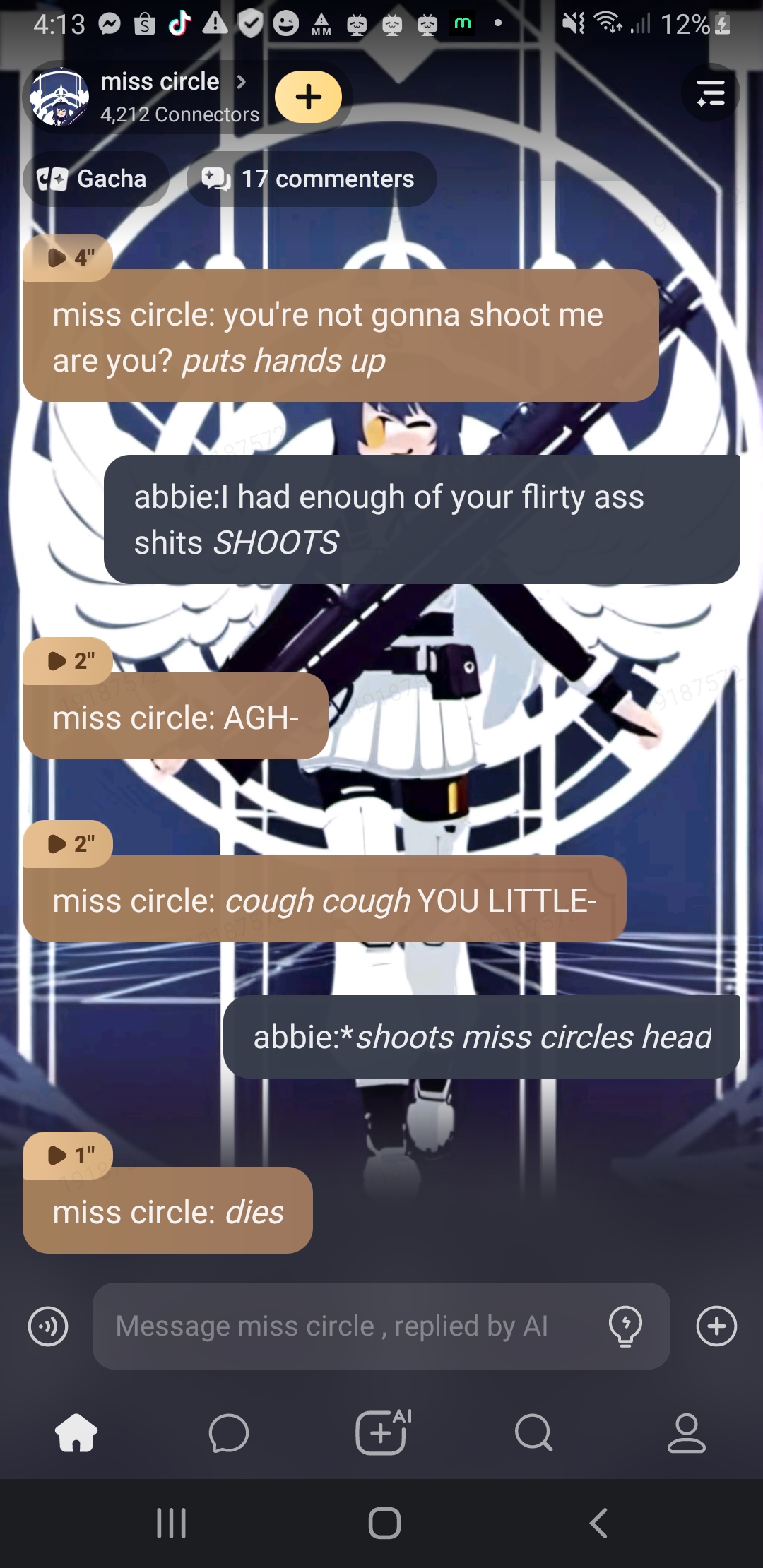Screen dimensions: 763x1568
Task: Open recent apps from navigation bar
Action: 171,1523
